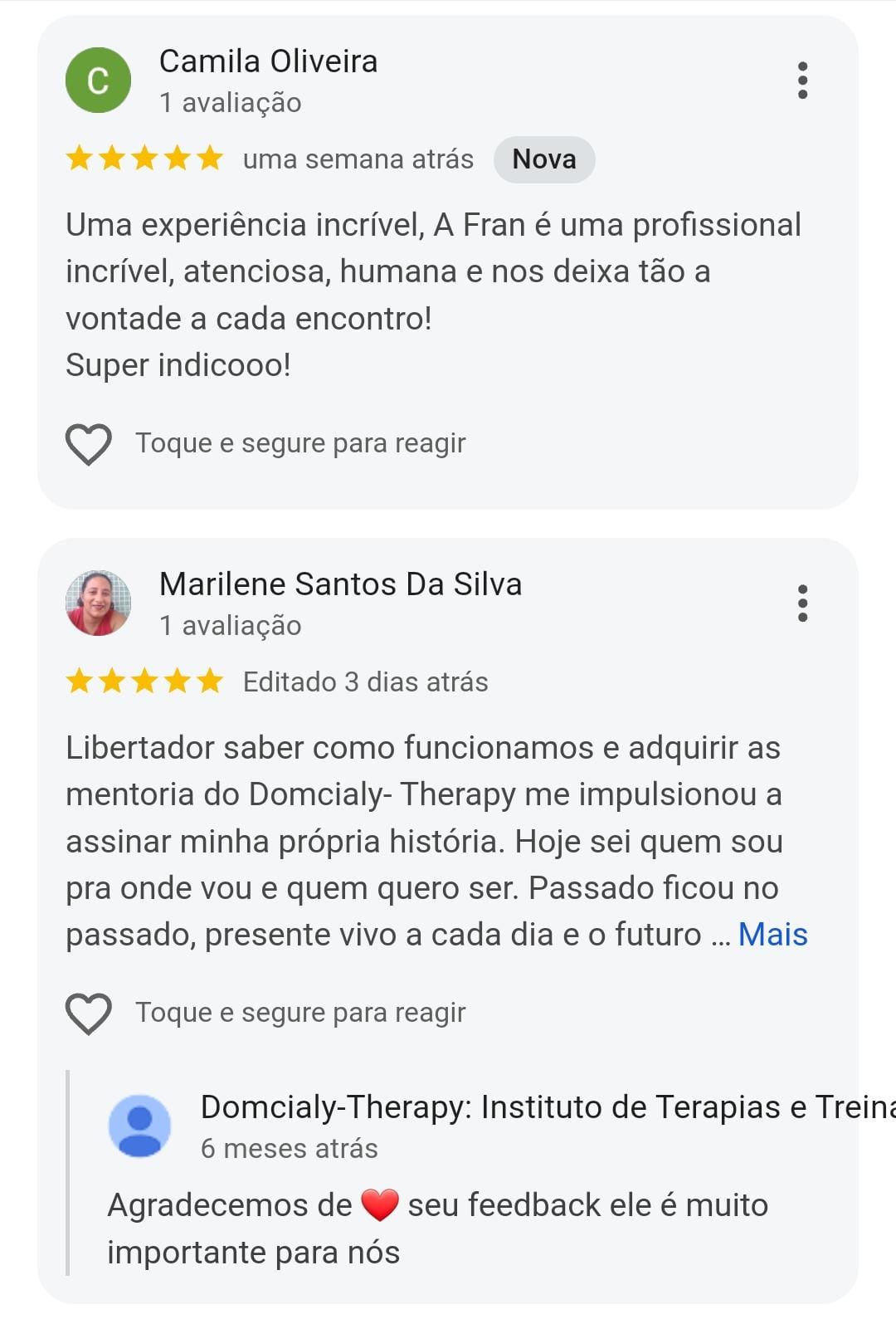The width and height of the screenshot is (896, 1319).
Task: Open overflow menu on Marilene Santos Da Silva's review
Action: pyautogui.click(x=802, y=603)
